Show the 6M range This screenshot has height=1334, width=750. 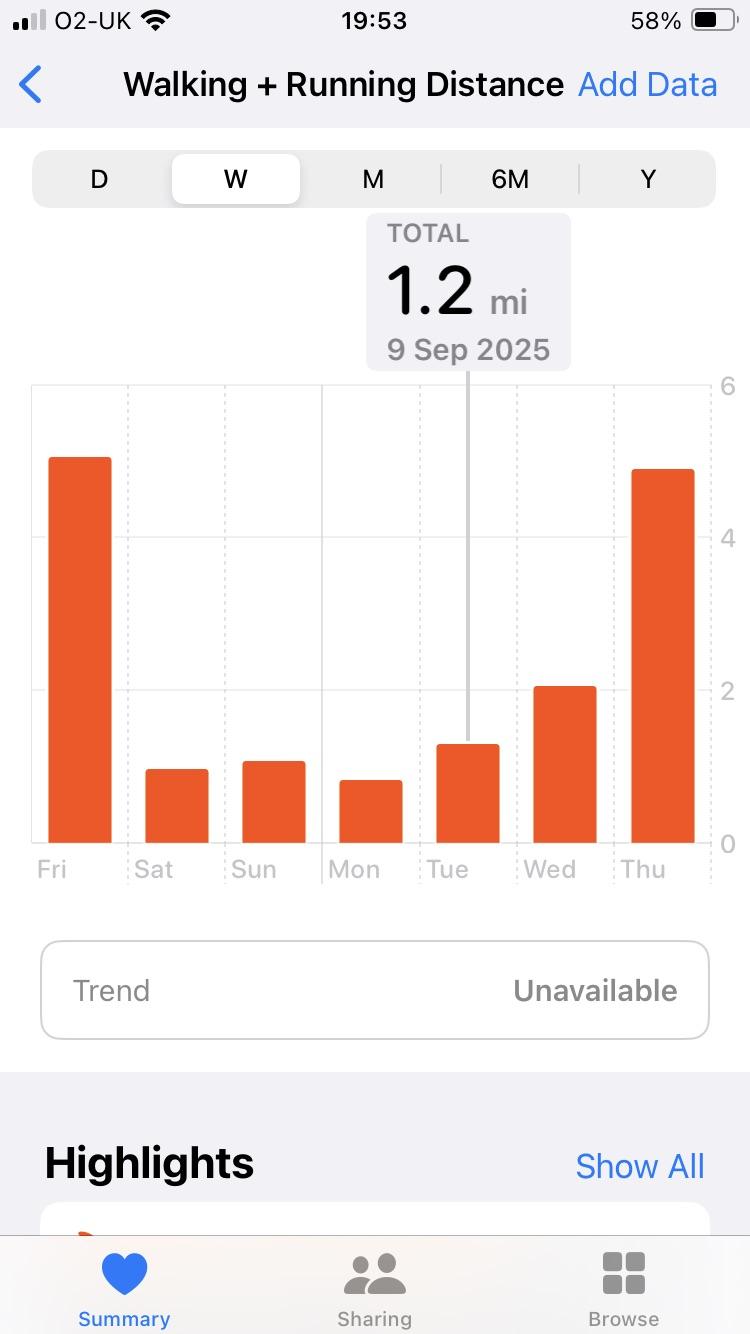coord(510,179)
